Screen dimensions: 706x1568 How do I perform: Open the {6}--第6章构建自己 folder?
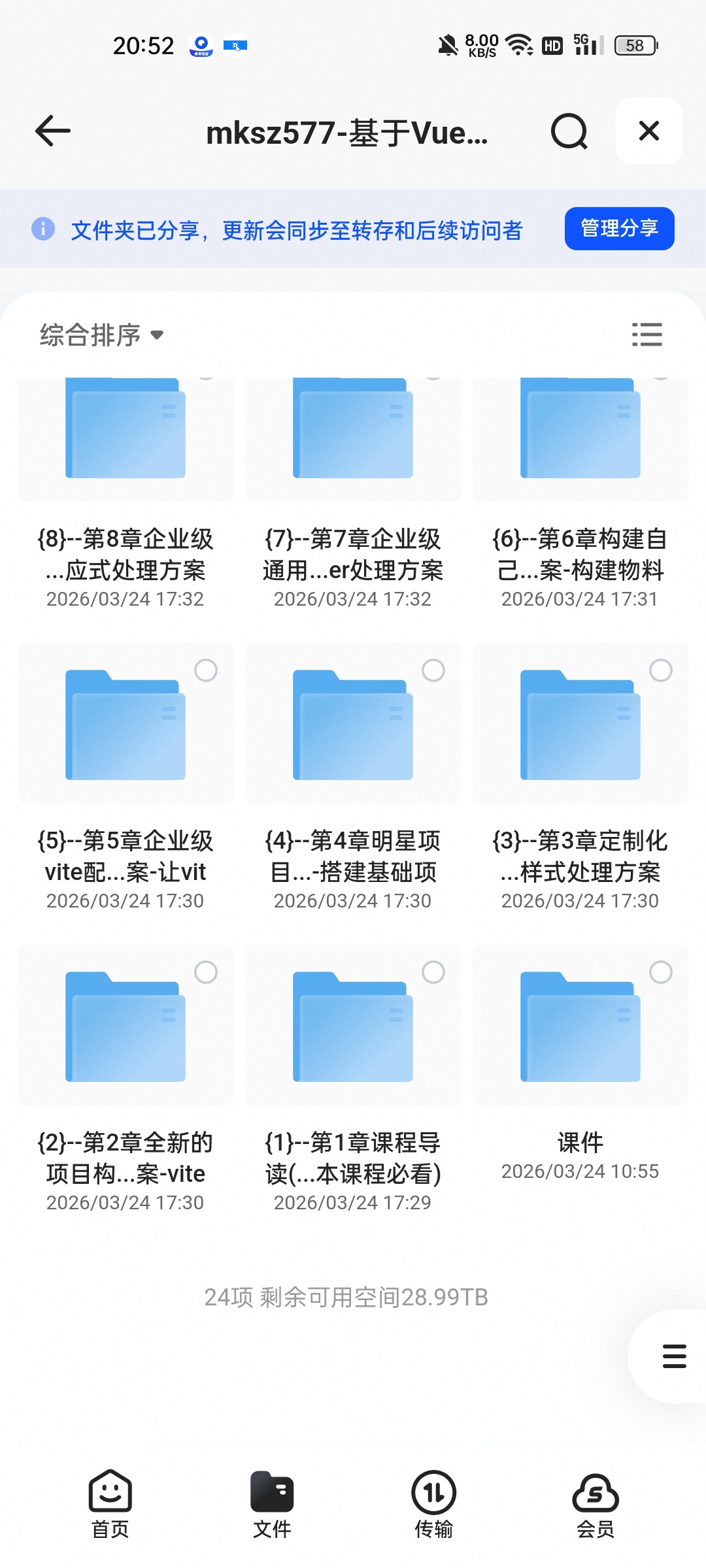click(580, 497)
